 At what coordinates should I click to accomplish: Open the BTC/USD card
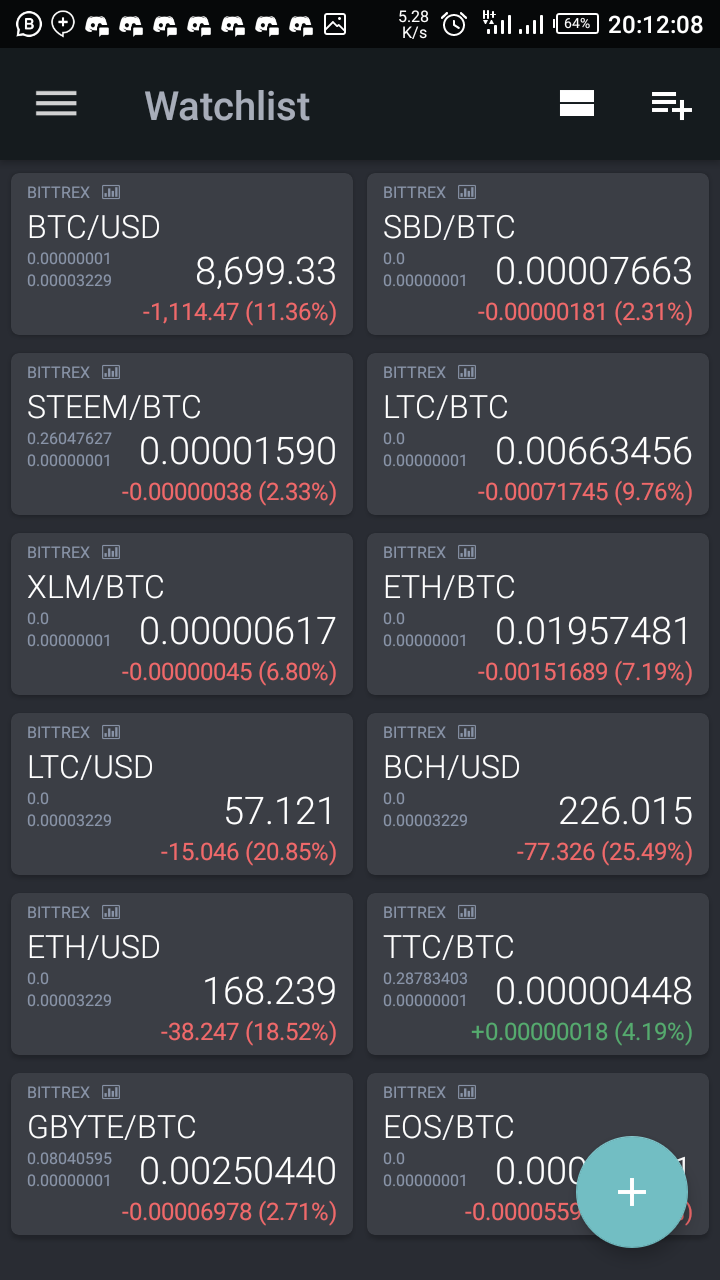pos(182,254)
